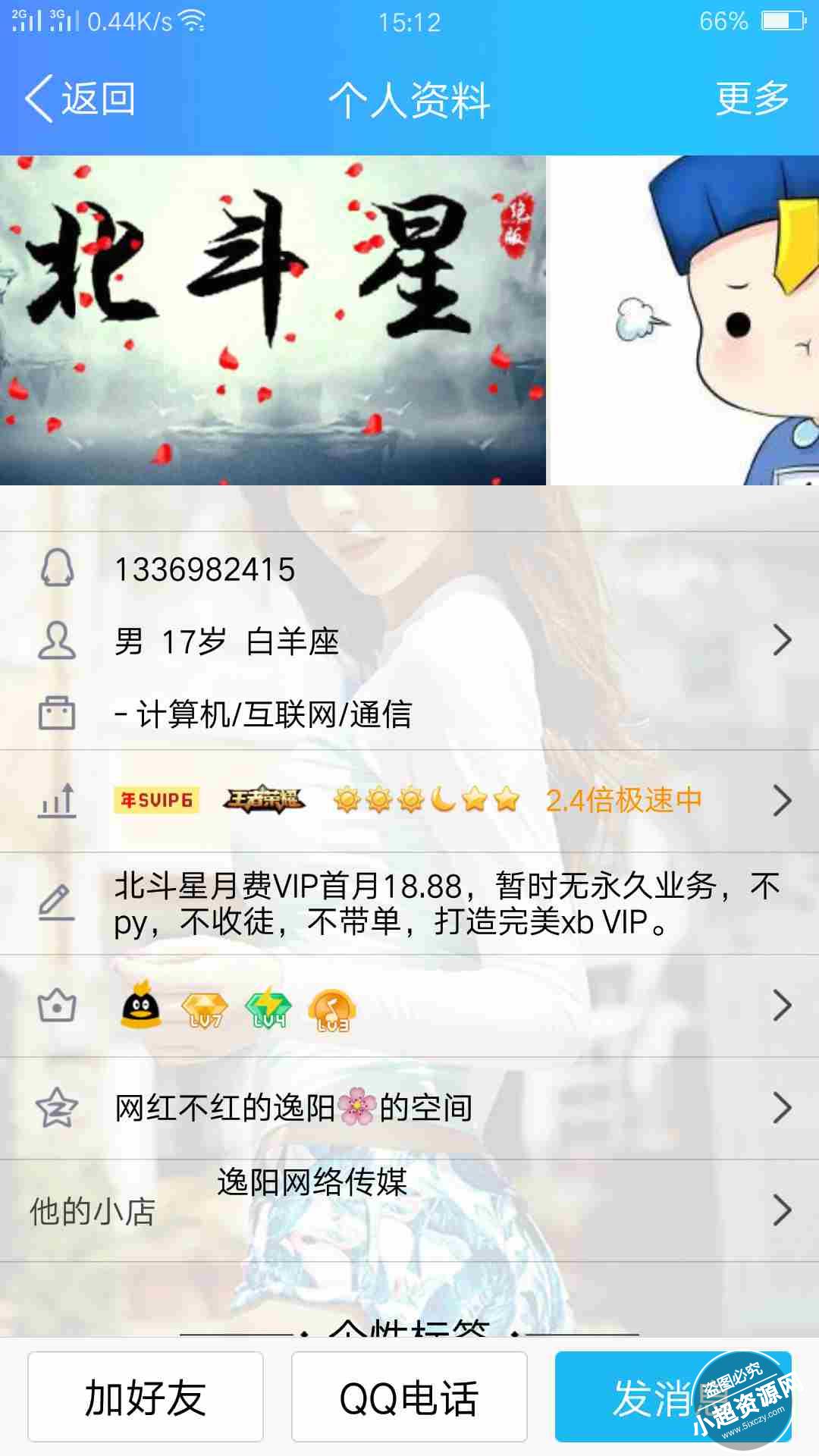Tap the 加好友 button
This screenshot has width=819, height=1456.
click(146, 1397)
